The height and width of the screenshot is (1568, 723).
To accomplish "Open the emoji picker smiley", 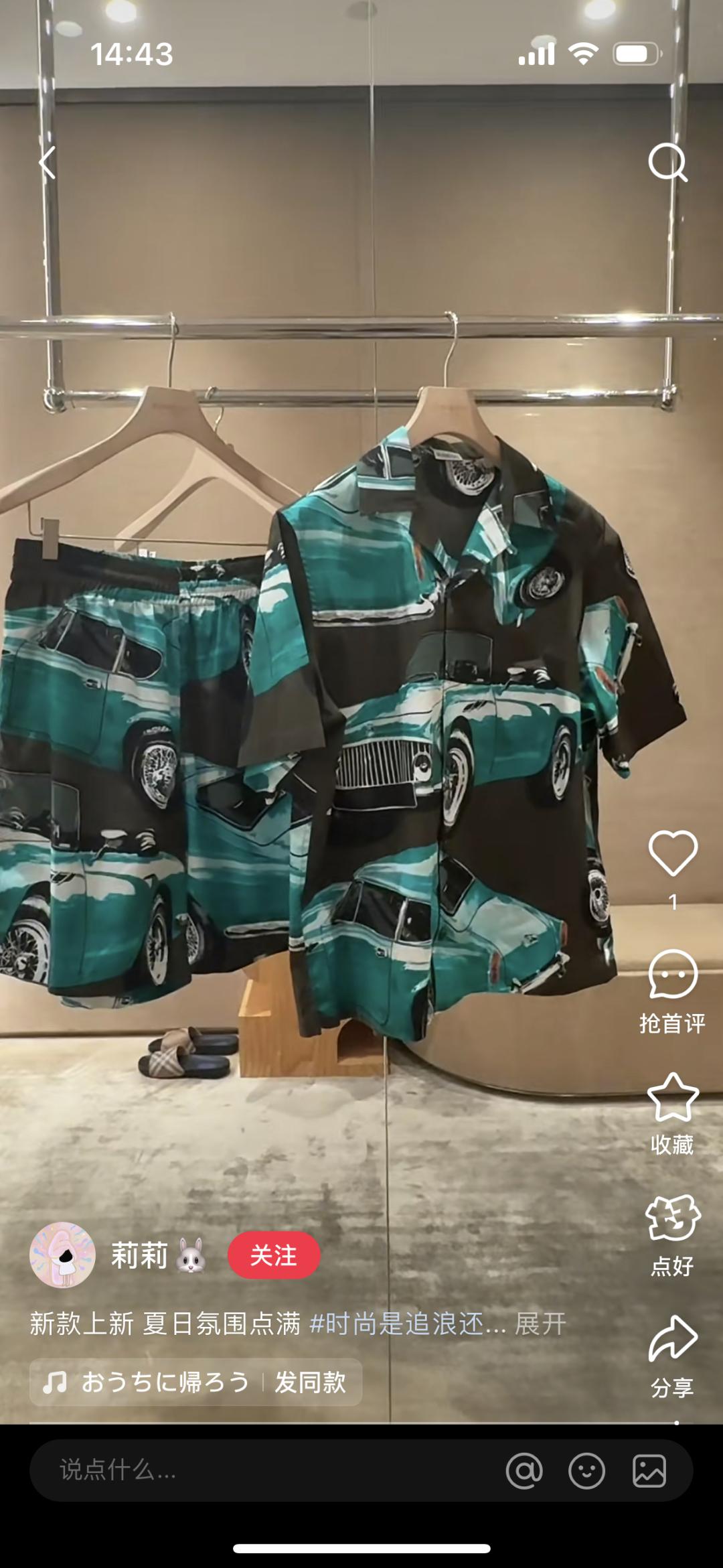I will pyautogui.click(x=586, y=1470).
